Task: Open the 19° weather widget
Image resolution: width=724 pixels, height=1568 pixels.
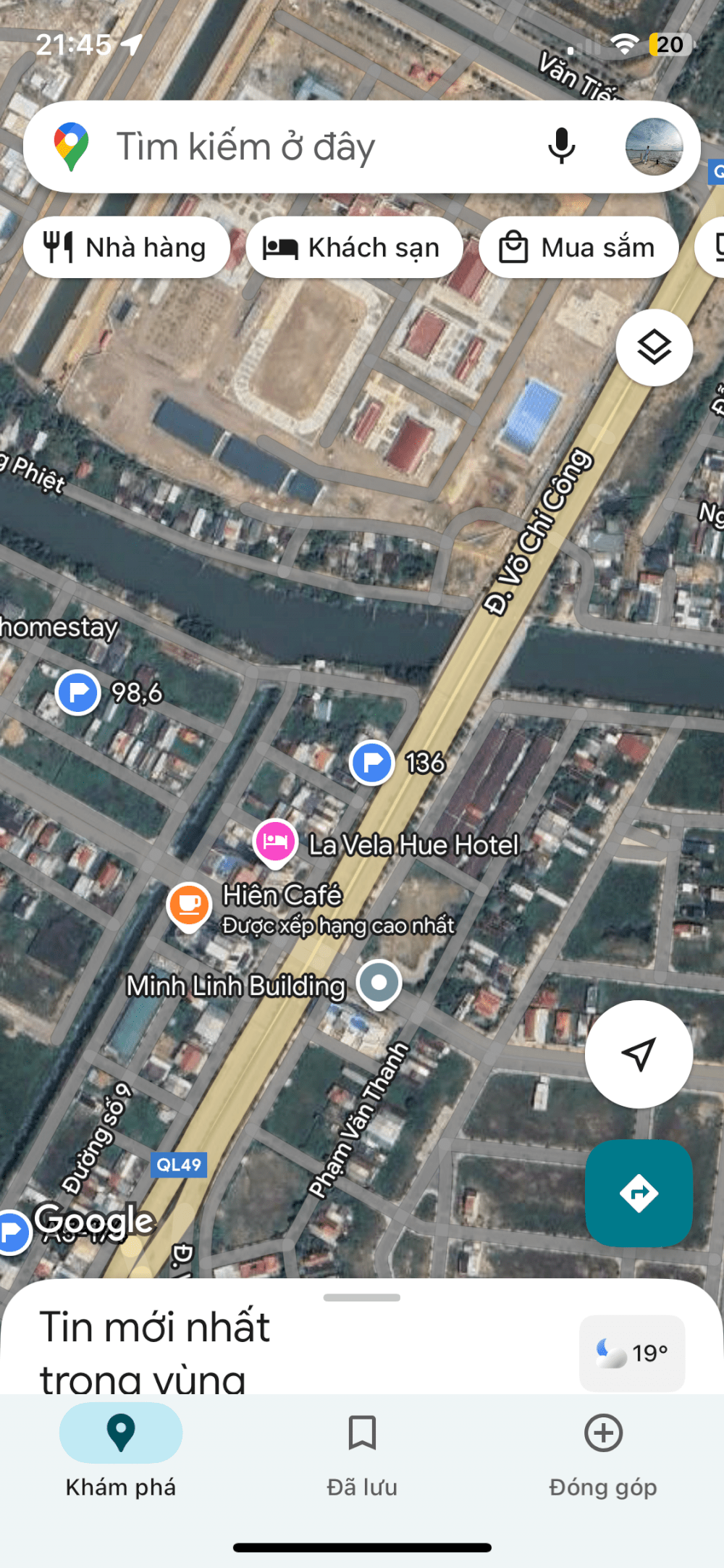Action: (x=631, y=1353)
